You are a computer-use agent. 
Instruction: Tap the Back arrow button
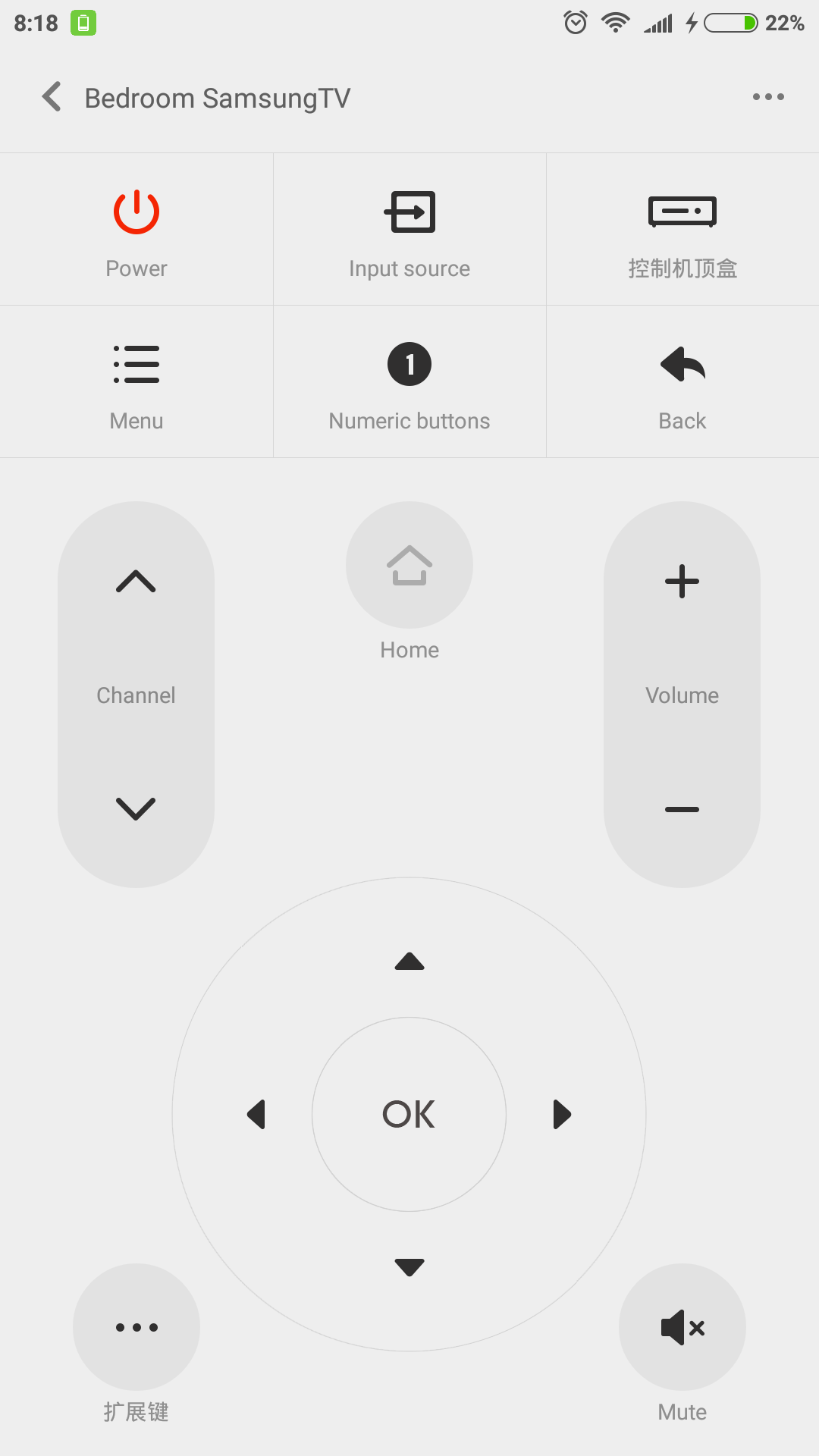682,382
